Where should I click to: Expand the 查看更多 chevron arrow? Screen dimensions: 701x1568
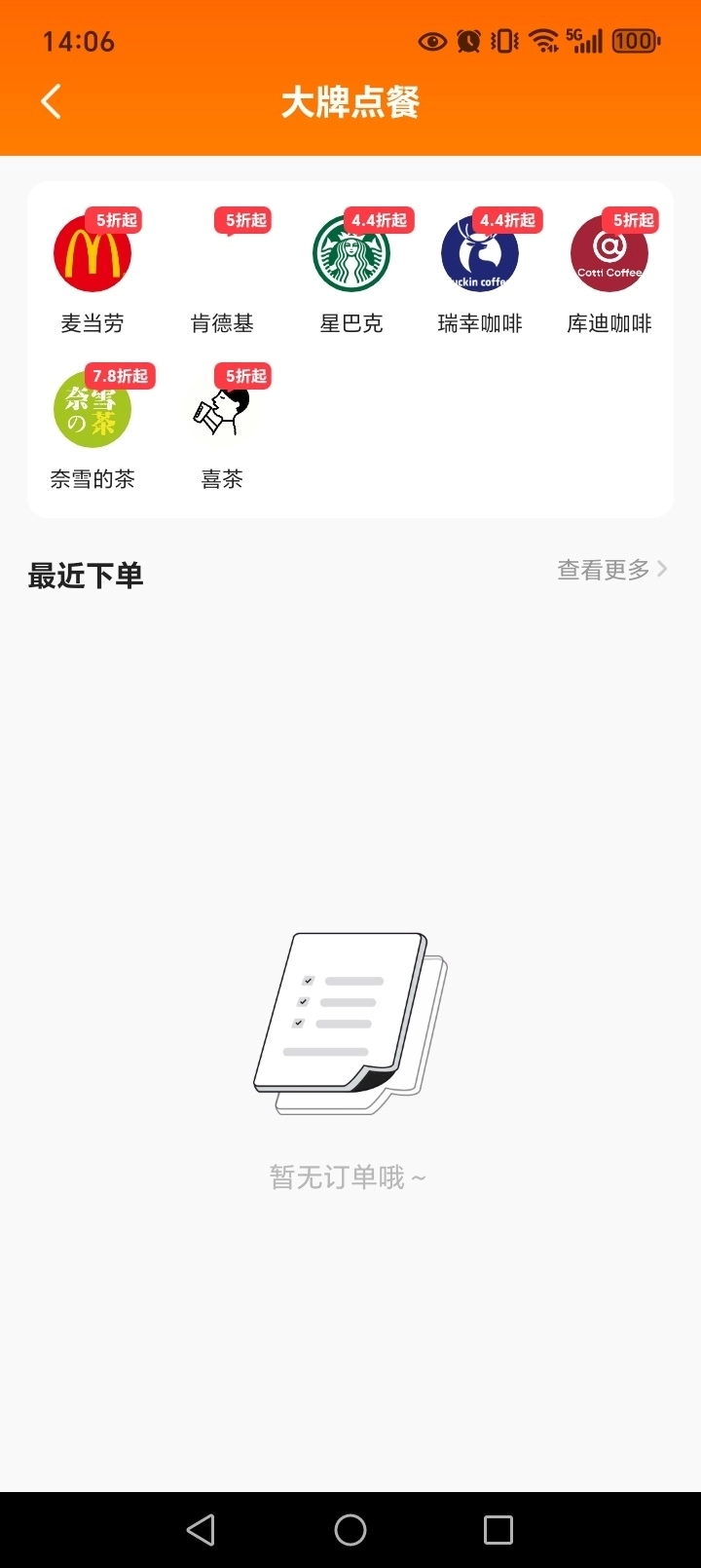coord(663,569)
